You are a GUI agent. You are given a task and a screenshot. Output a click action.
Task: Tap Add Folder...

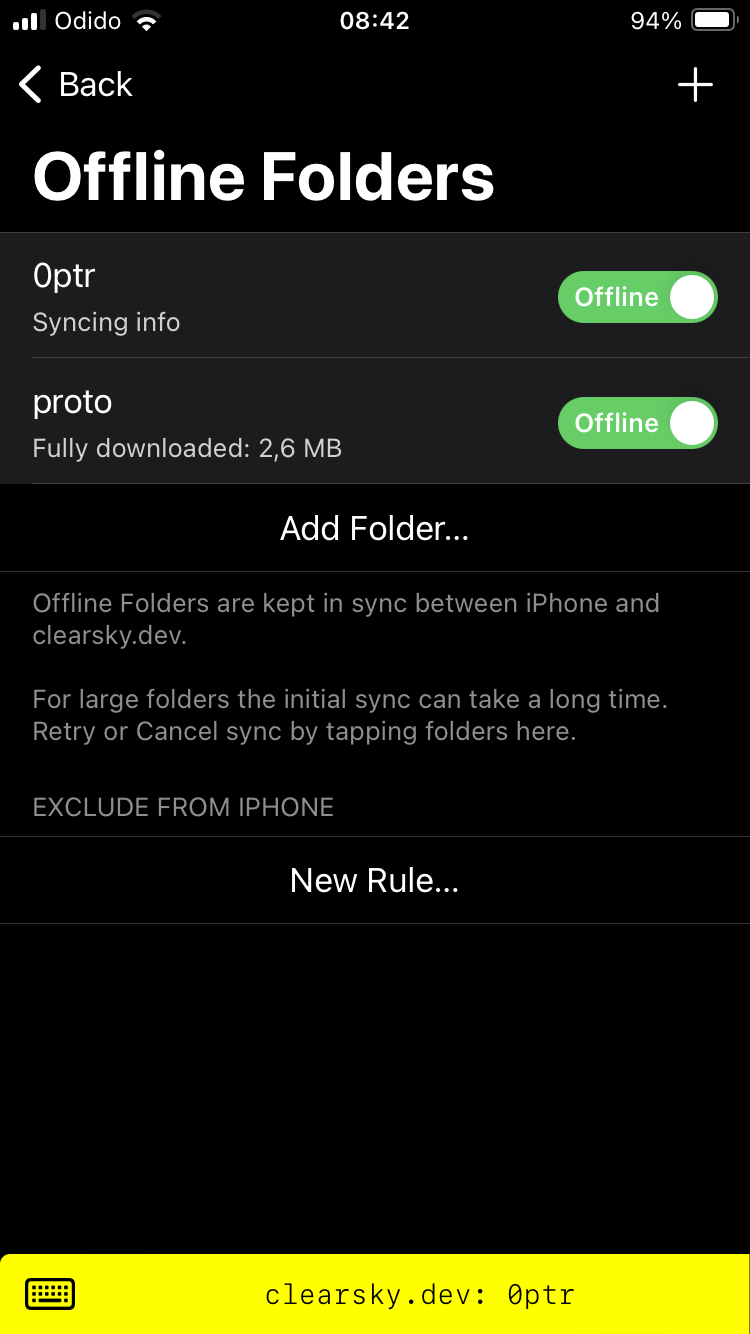375,528
